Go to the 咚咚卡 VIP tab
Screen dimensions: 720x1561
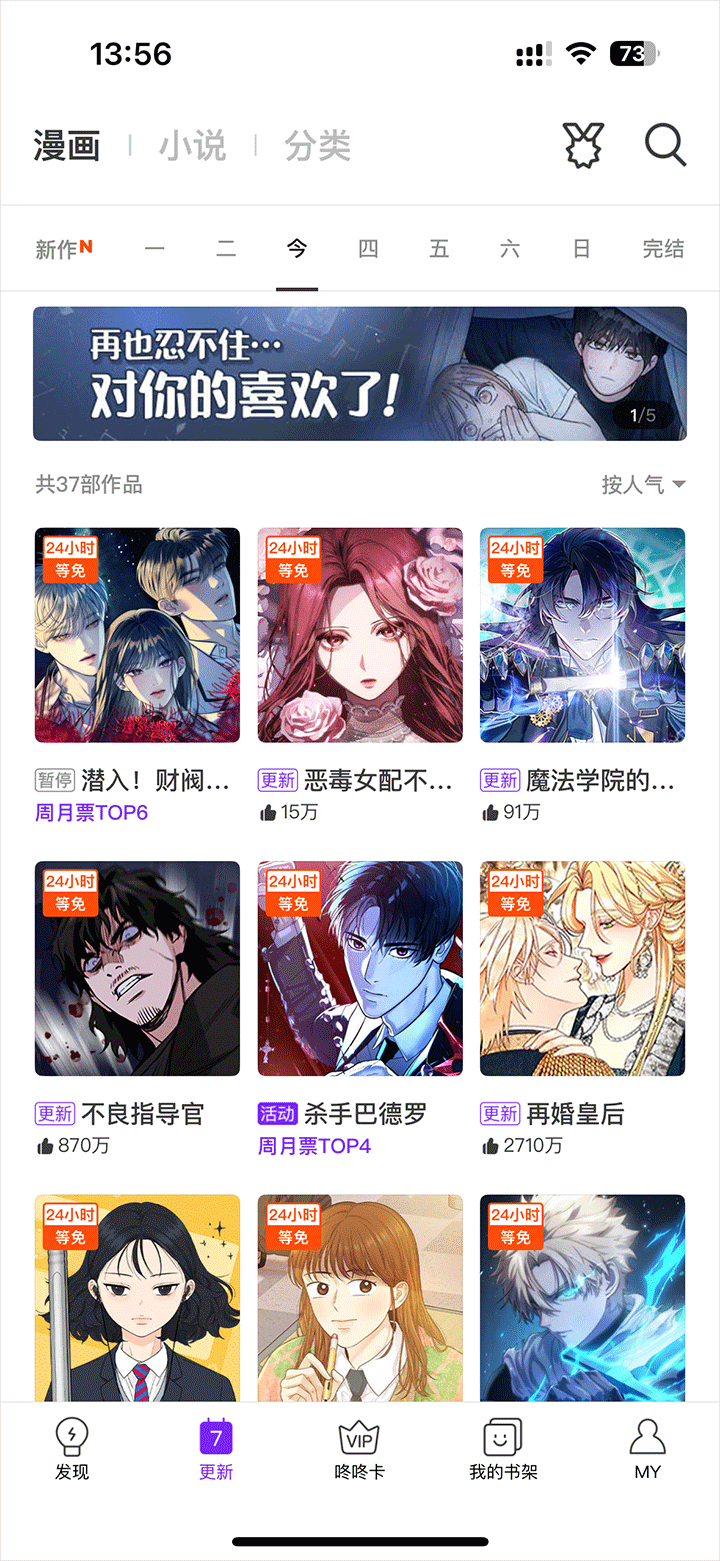point(360,1450)
